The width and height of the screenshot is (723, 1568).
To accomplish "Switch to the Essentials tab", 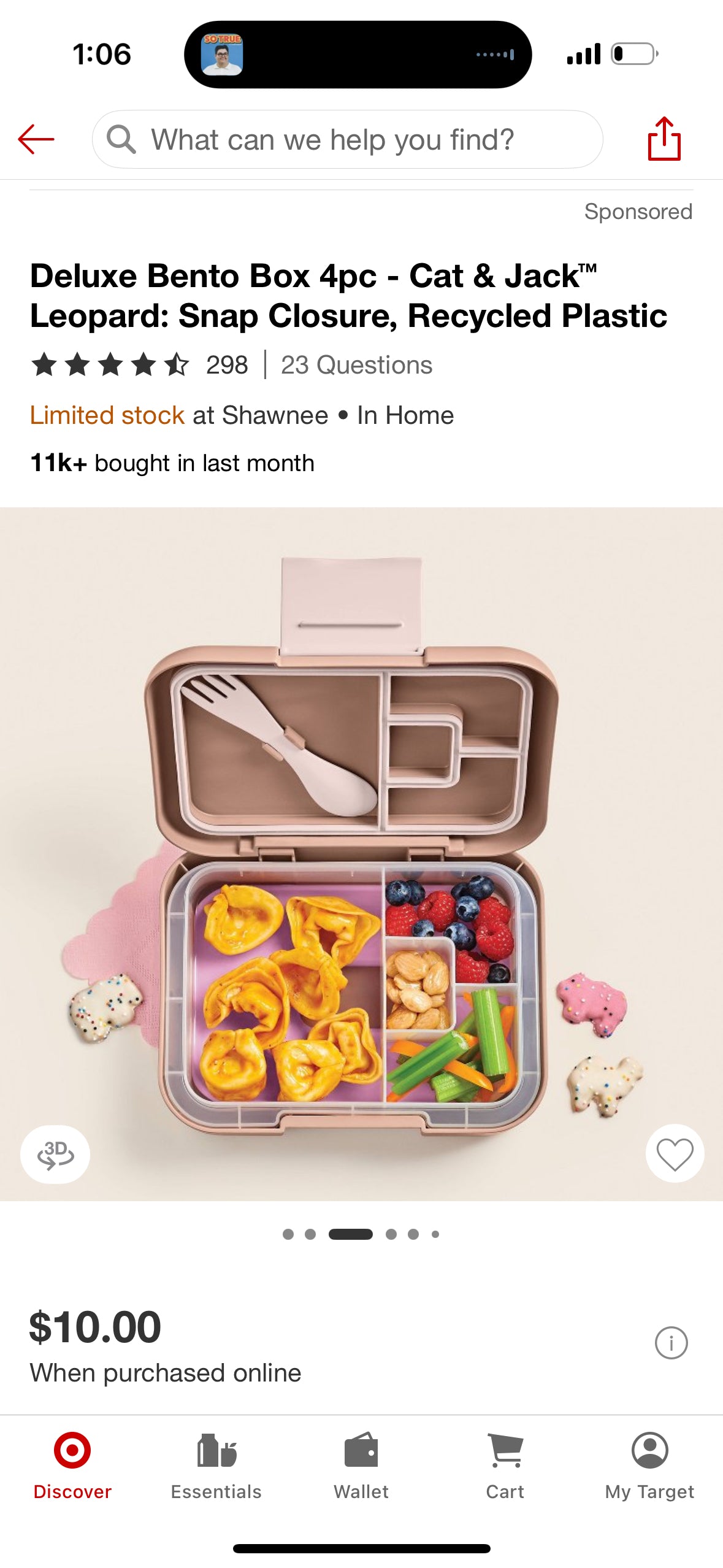I will 216,1466.
